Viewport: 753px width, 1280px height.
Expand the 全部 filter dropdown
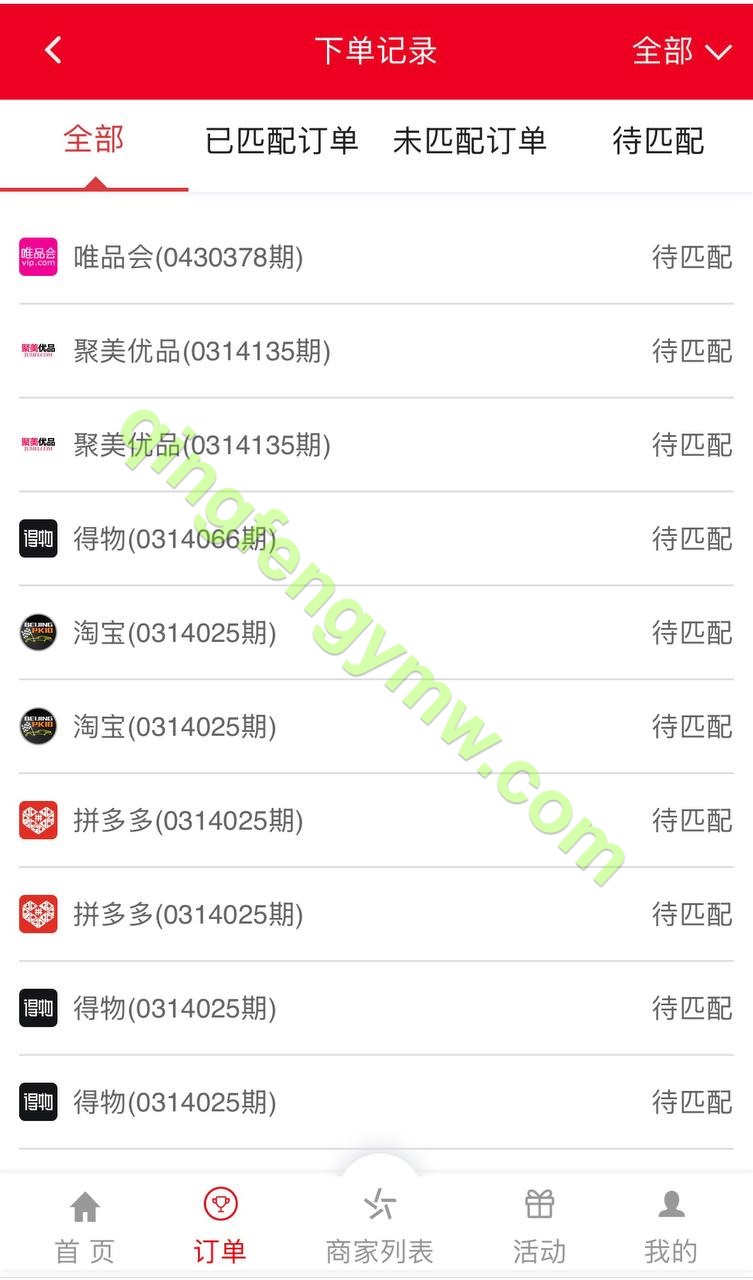(682, 50)
